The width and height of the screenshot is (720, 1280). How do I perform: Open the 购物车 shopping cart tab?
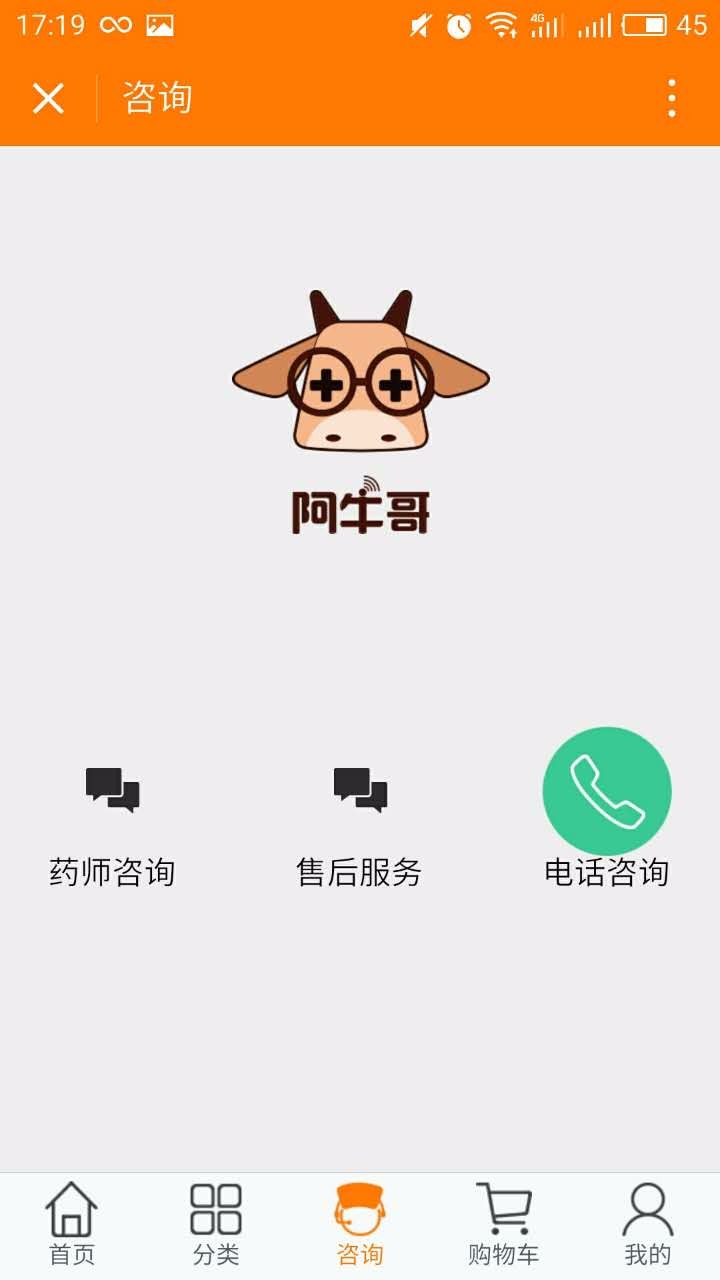[504, 1224]
